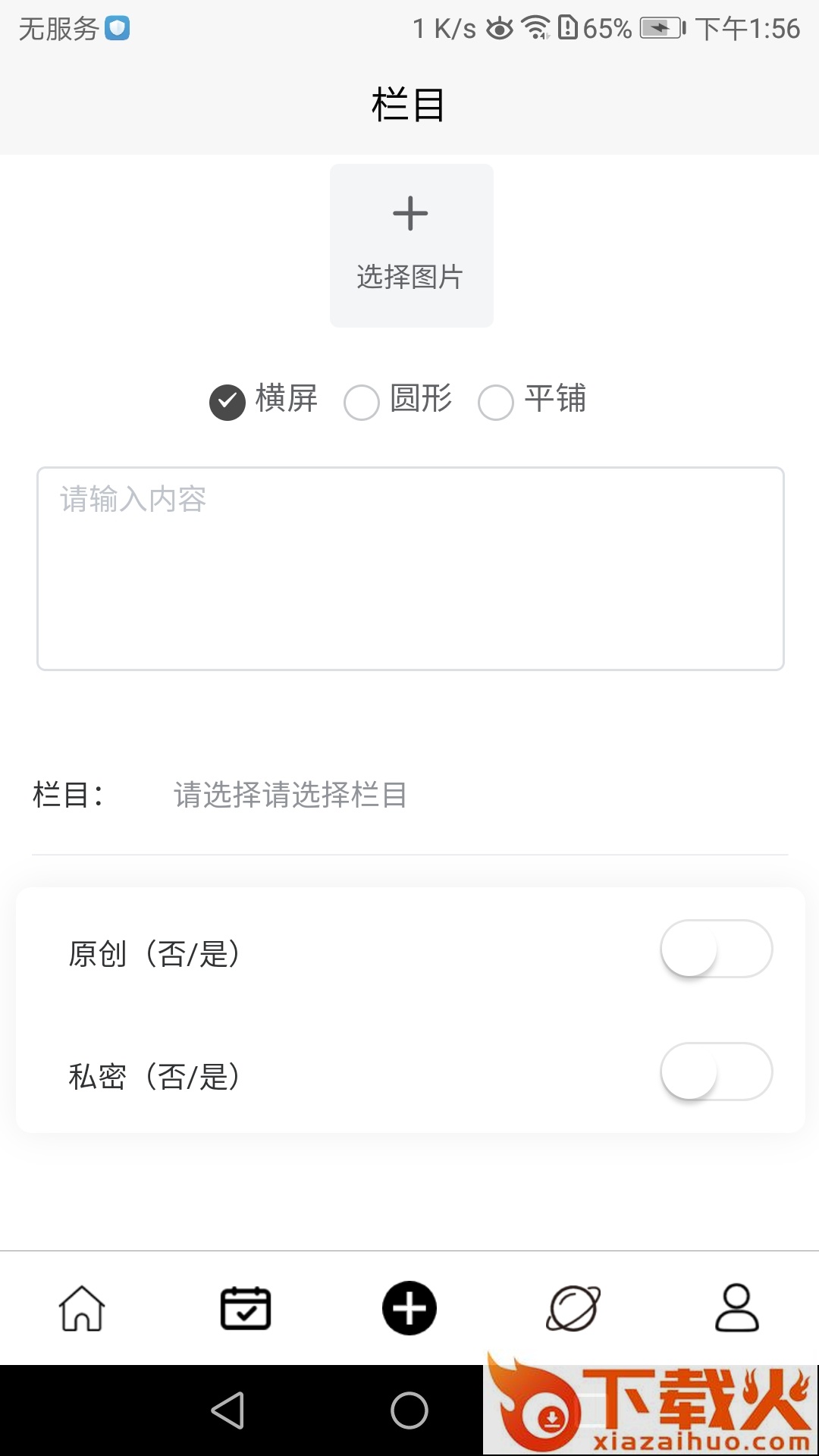Viewport: 819px width, 1456px height.
Task: Focus the 请输入内容 text box
Action: [410, 569]
